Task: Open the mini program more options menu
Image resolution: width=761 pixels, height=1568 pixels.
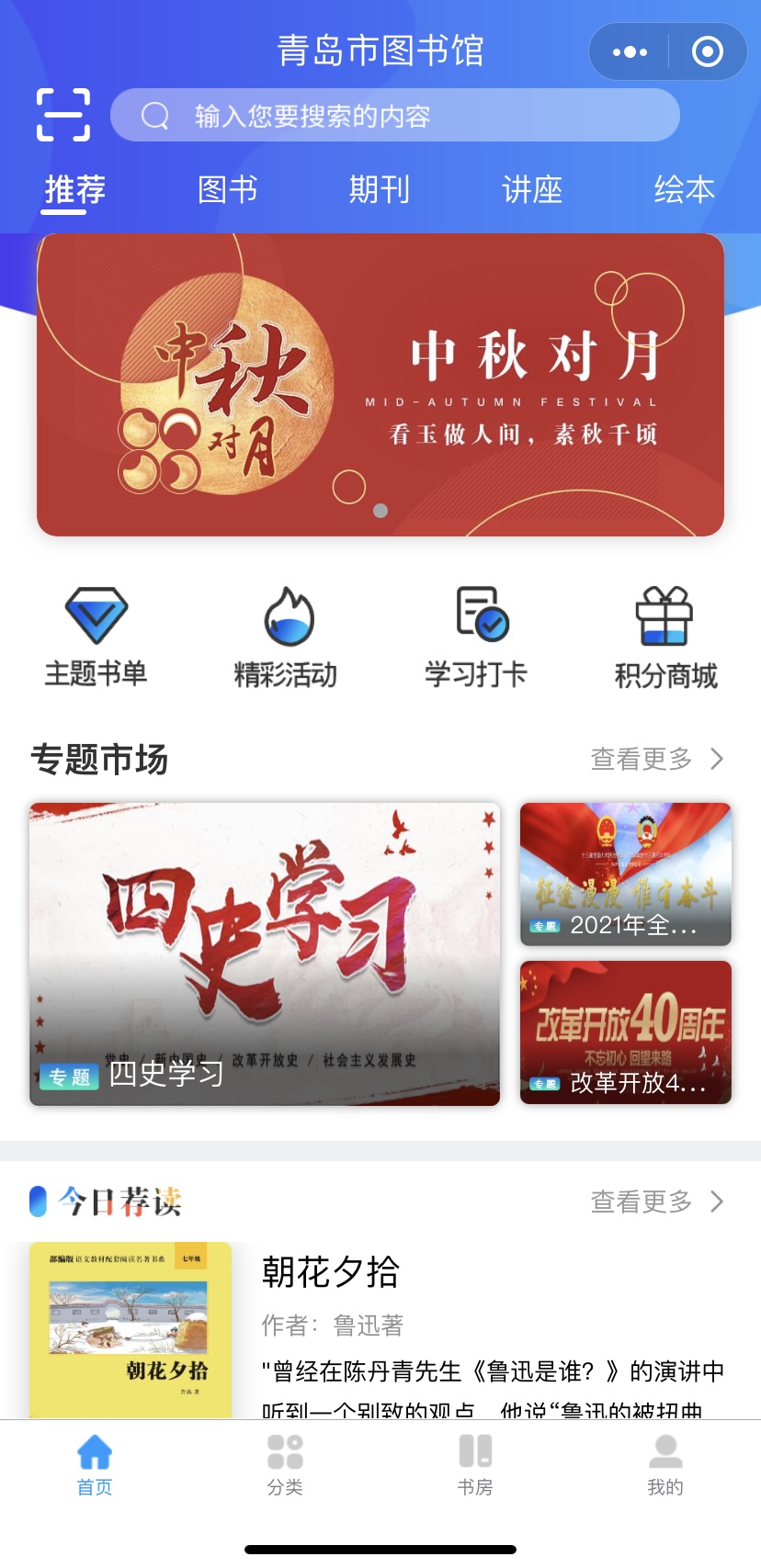Action: pyautogui.click(x=630, y=52)
